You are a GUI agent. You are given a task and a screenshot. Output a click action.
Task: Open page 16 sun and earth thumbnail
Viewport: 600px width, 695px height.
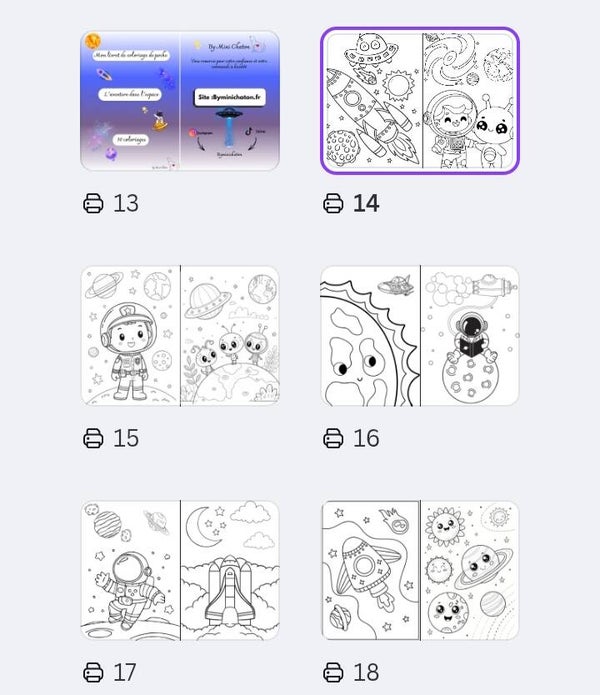click(x=420, y=336)
